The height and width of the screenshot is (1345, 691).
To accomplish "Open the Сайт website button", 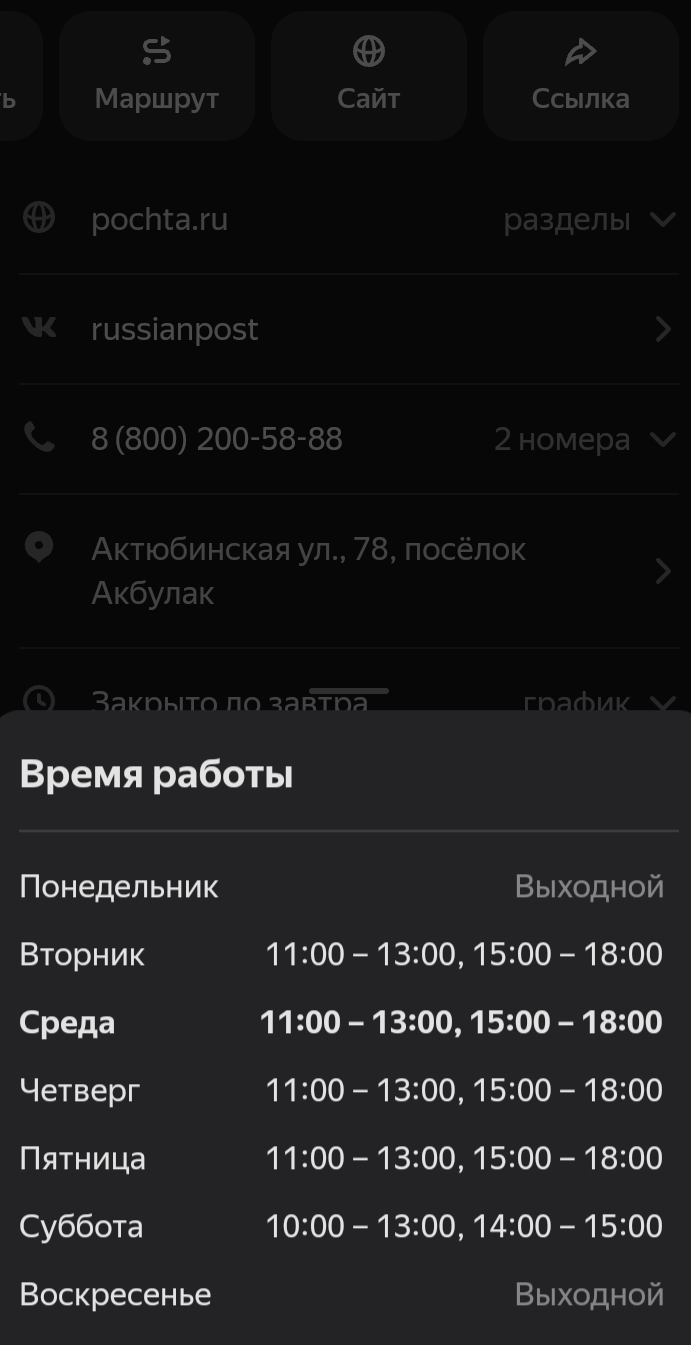I will (368, 75).
